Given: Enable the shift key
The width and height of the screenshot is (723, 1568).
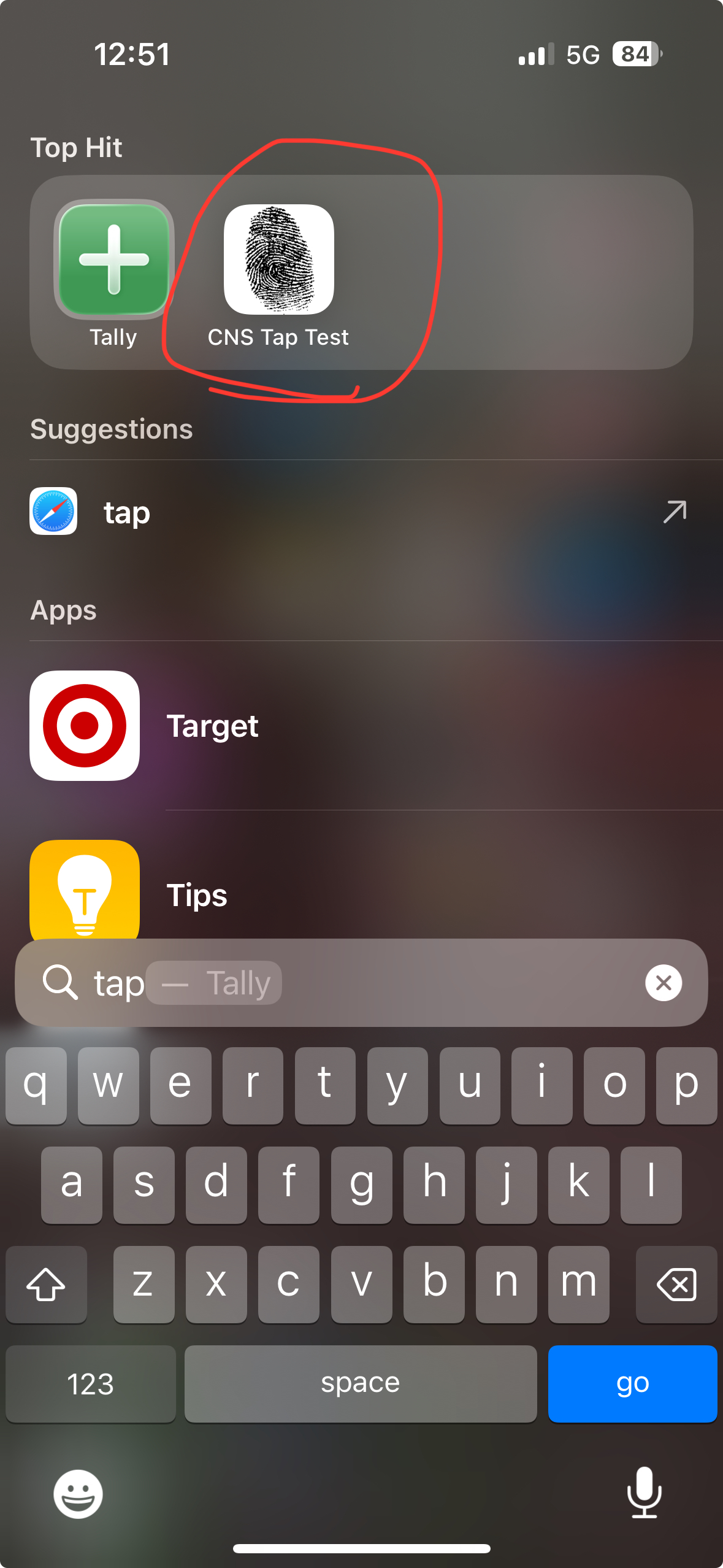Looking at the screenshot, I should (x=46, y=1284).
